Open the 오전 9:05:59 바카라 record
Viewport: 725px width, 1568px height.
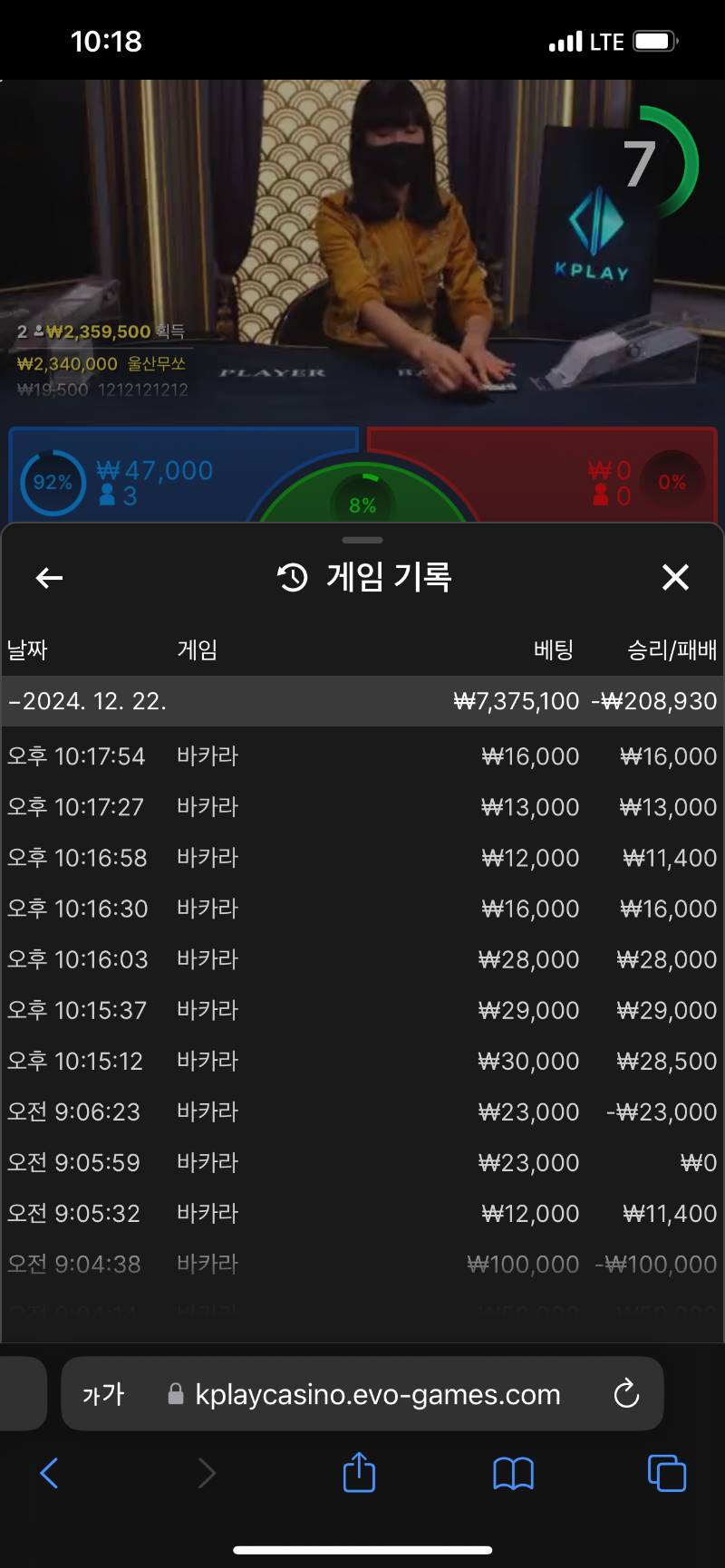[362, 1162]
